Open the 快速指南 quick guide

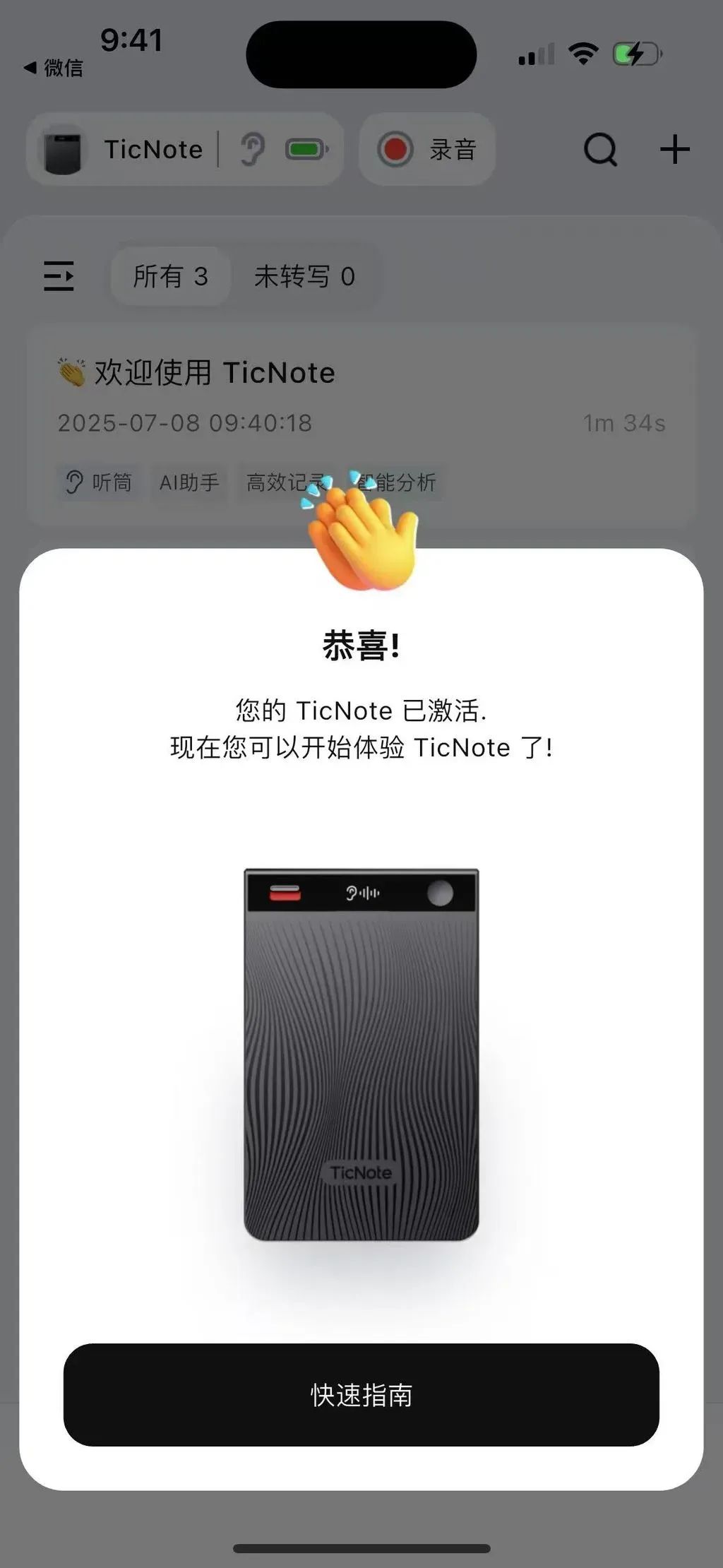[x=361, y=1395]
